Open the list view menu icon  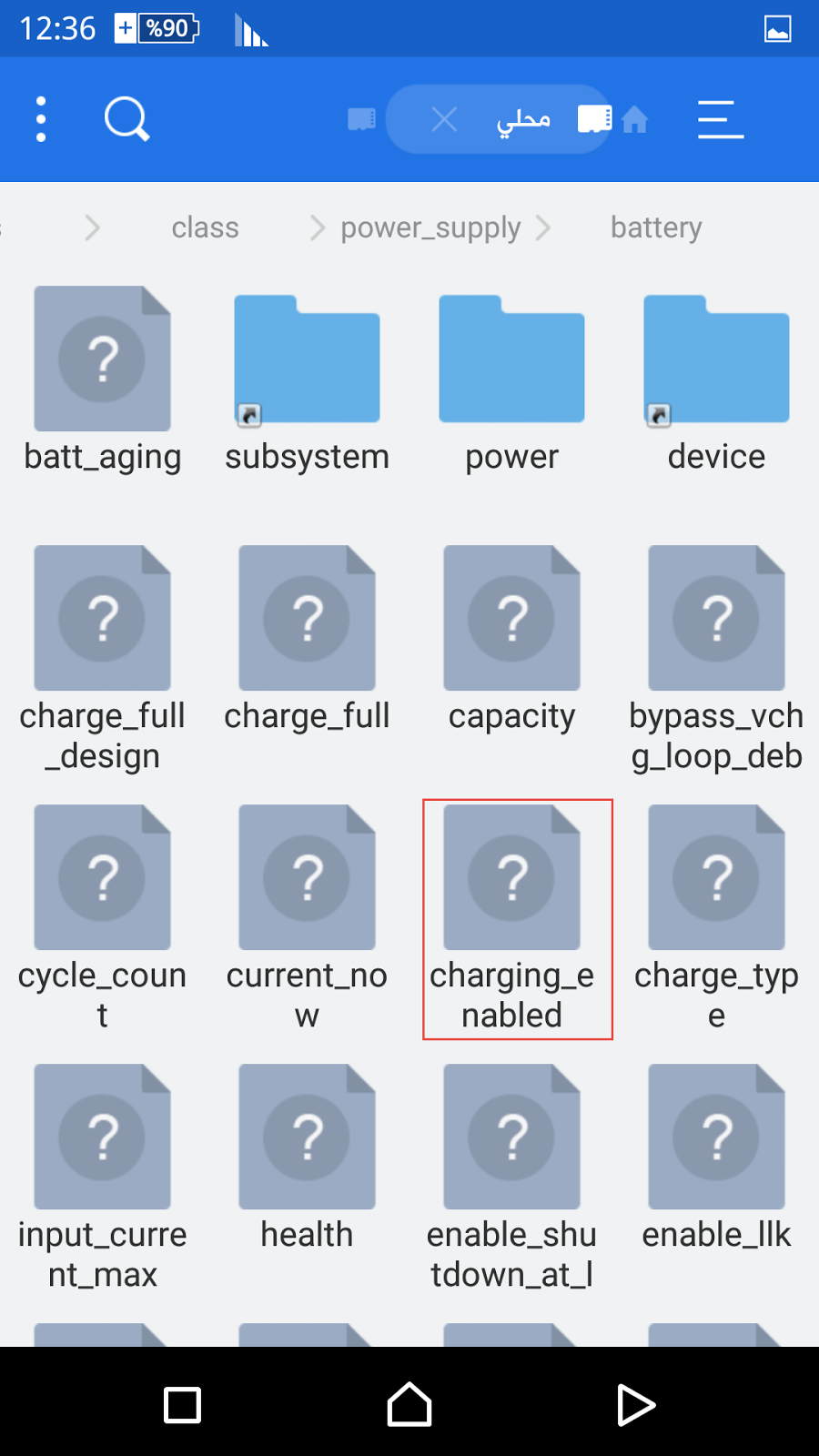point(720,119)
